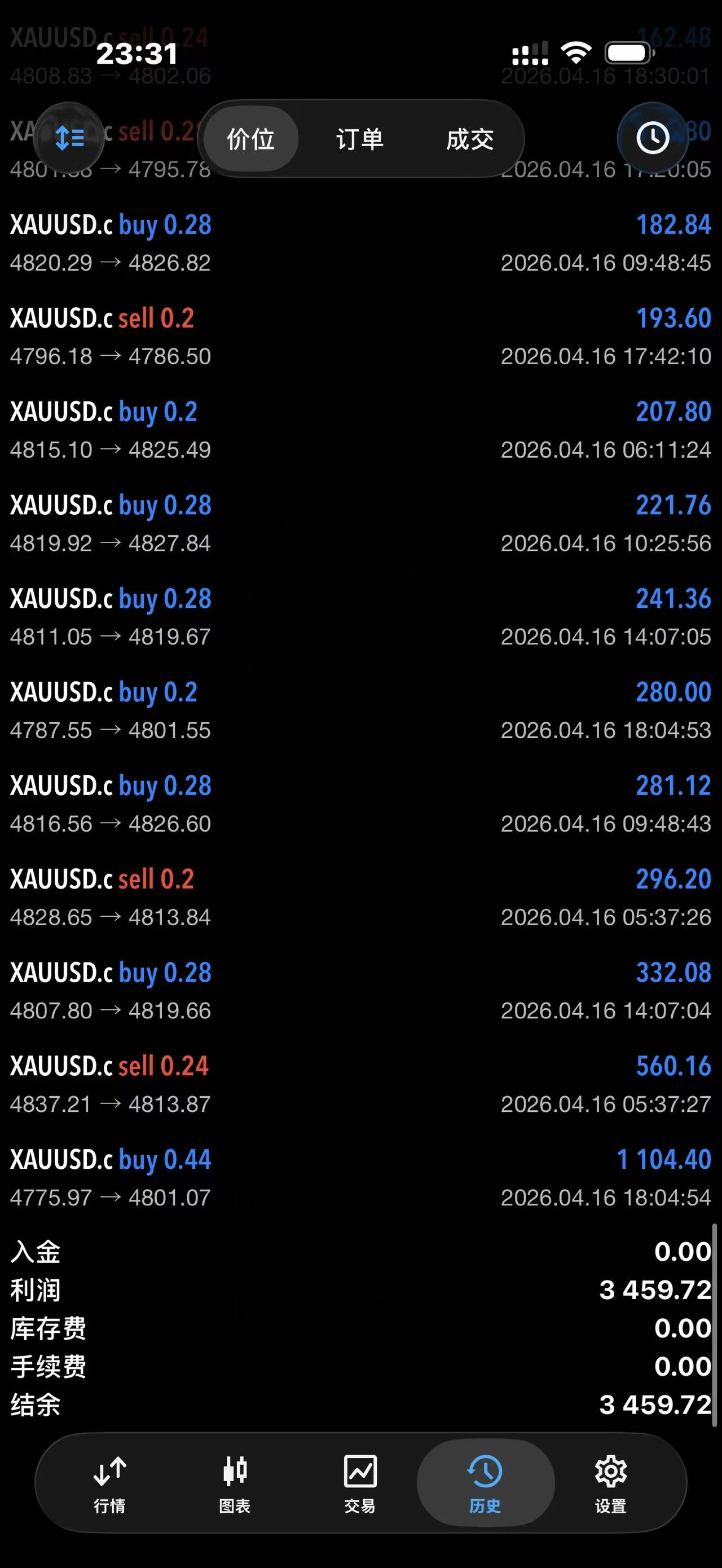Image resolution: width=722 pixels, height=1568 pixels.
Task: Open the buy 0.2 trade with profit 280.00
Action: [360, 710]
